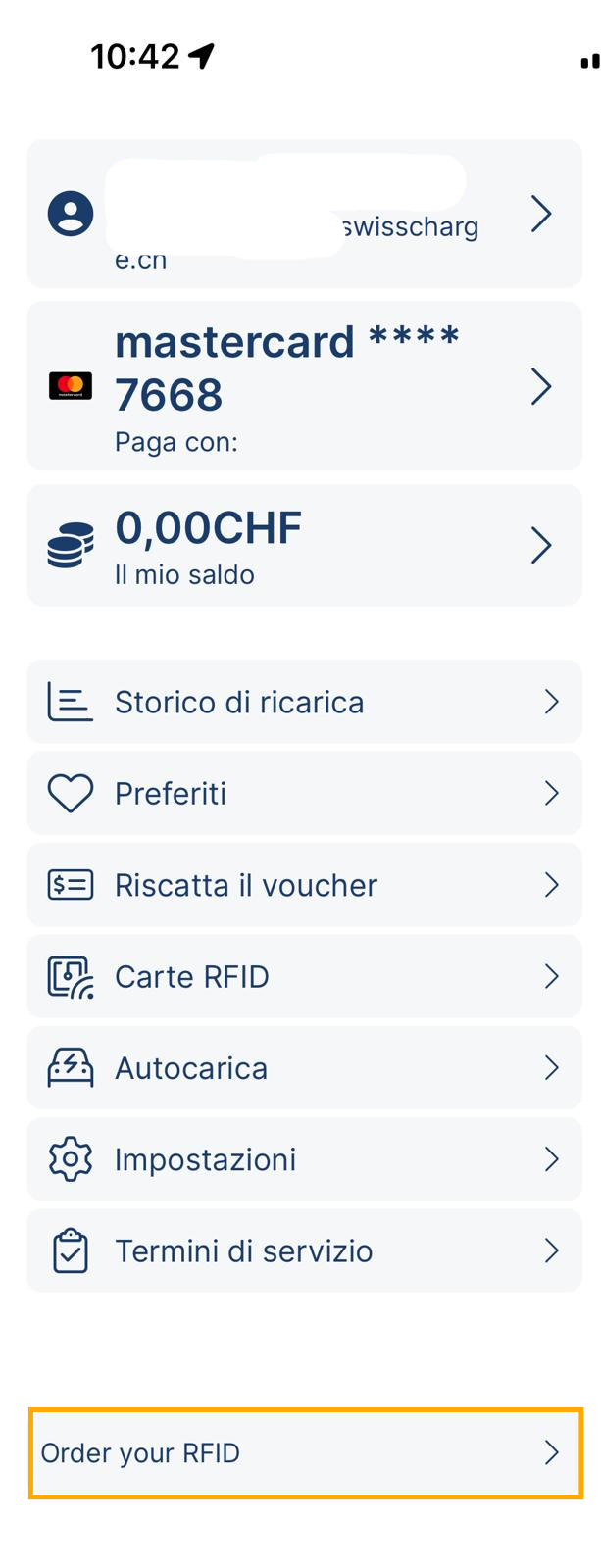Open the user account profile row
The width and height of the screenshot is (601, 1568).
304,214
